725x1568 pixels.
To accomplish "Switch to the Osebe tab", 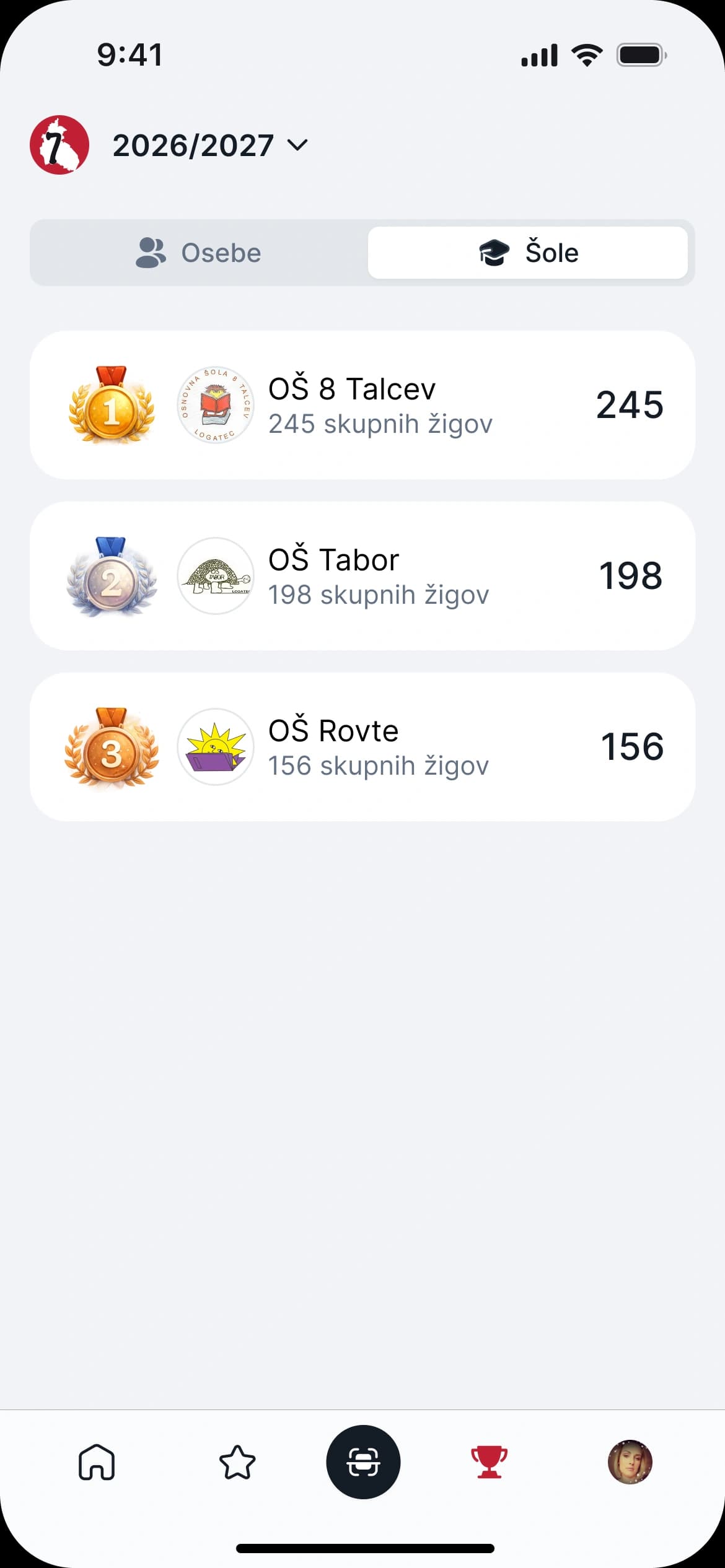I will click(x=199, y=253).
